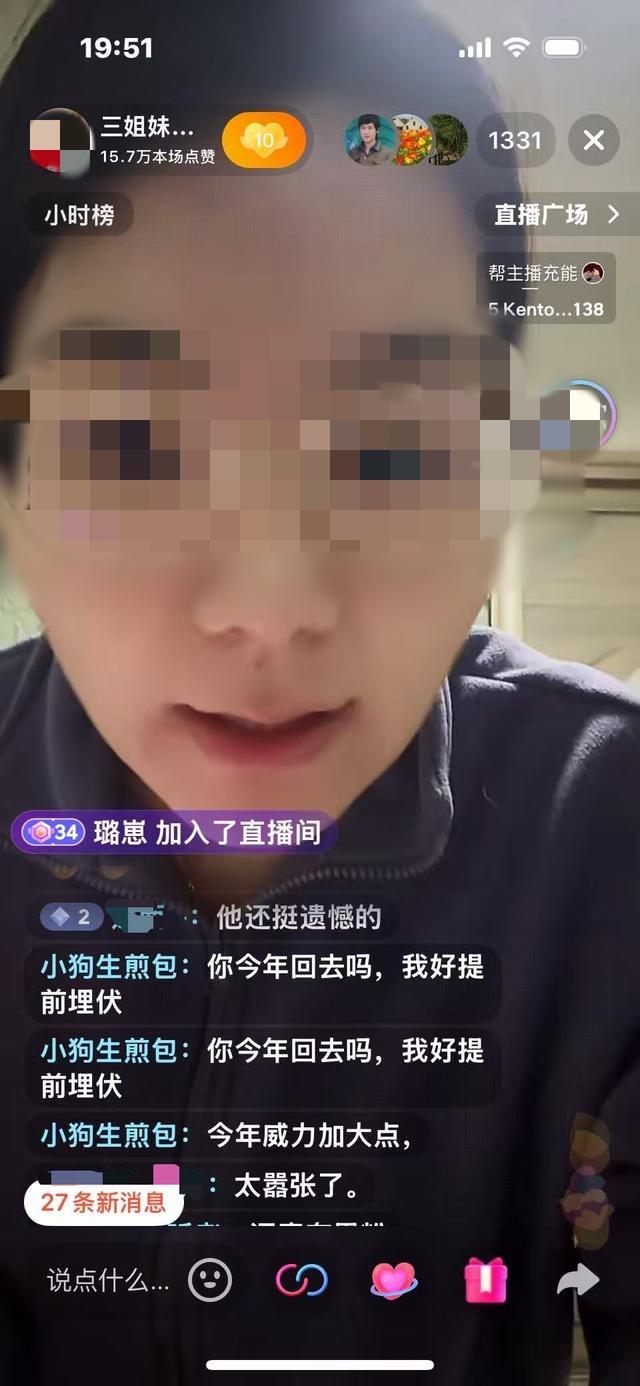Tap the 说点什么 comment field
This screenshot has width=640, height=1386.
click(x=108, y=1281)
